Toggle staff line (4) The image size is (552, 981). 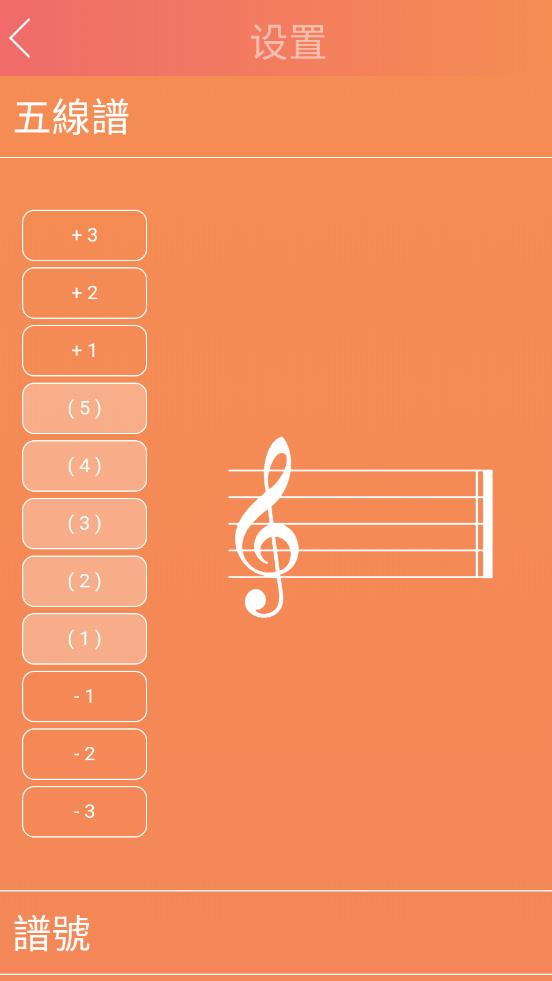(84, 466)
